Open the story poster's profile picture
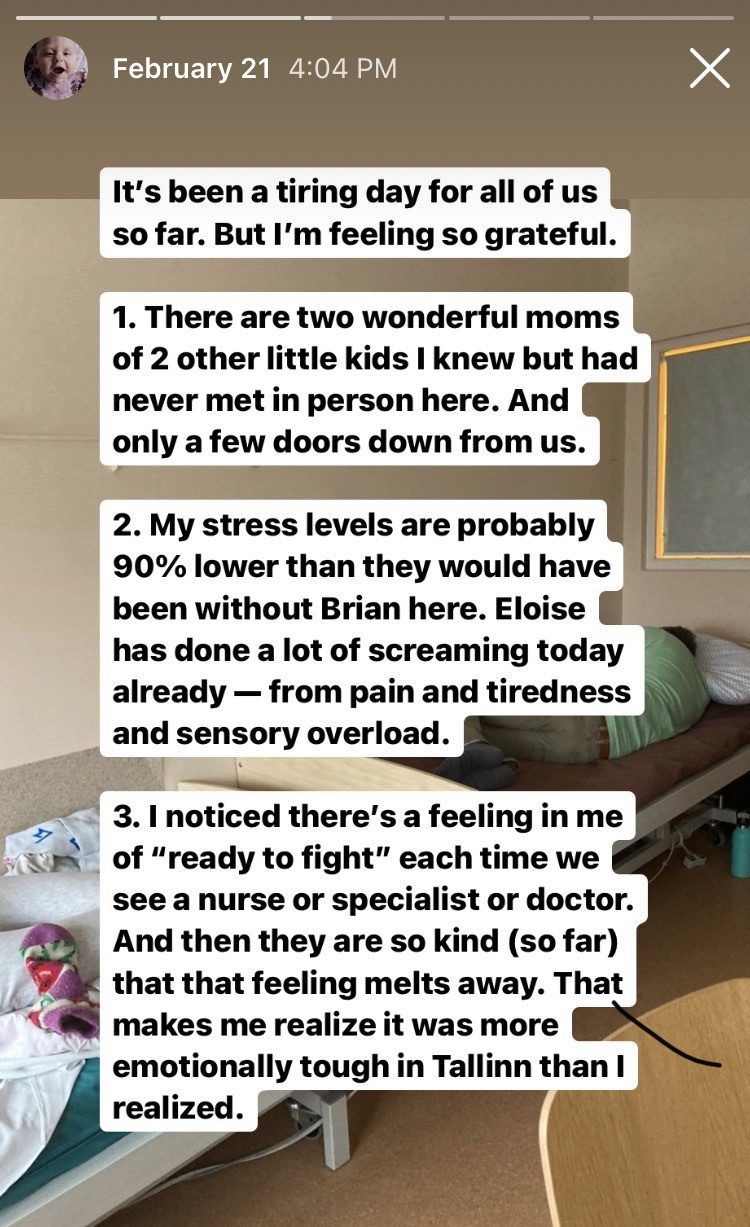The width and height of the screenshot is (750, 1227). click(x=55, y=69)
